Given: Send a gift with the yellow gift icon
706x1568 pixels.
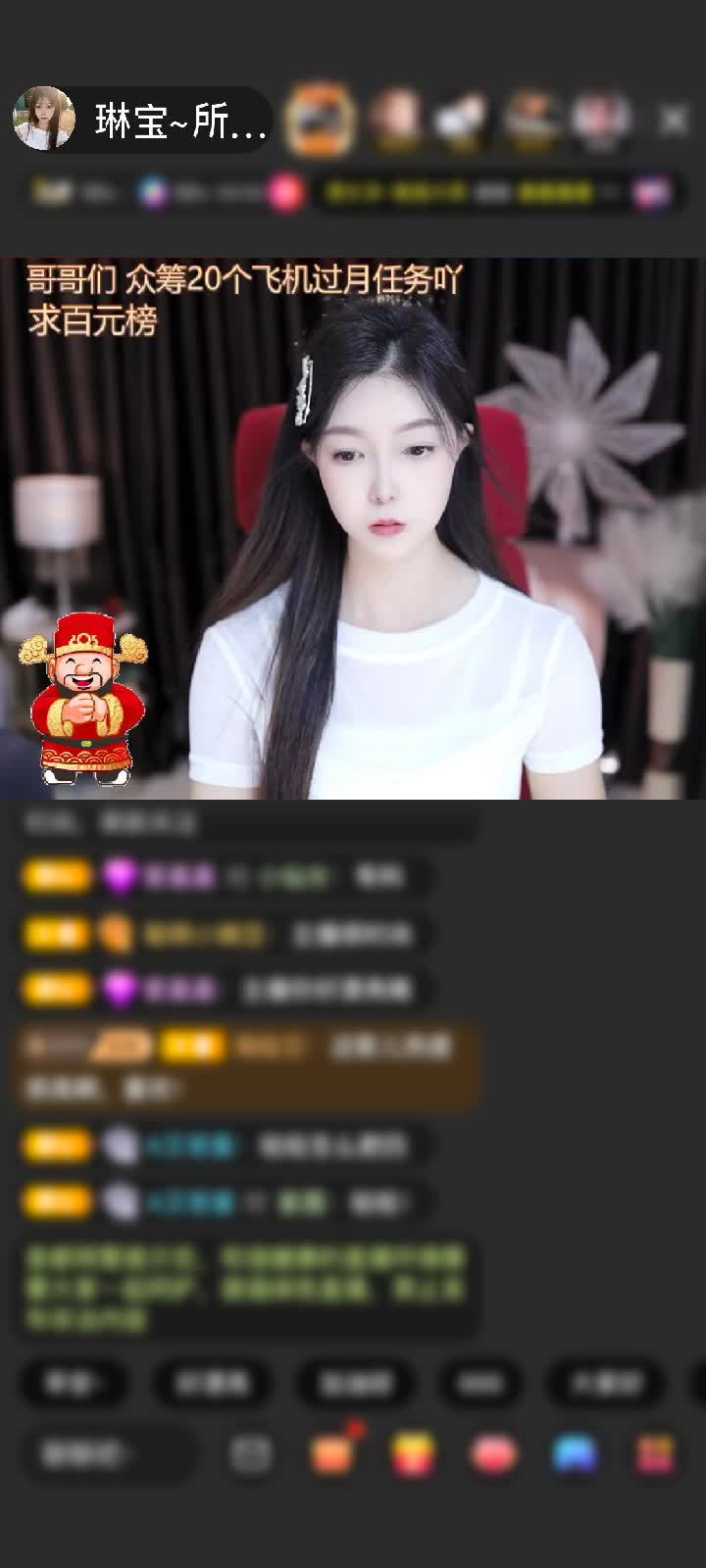Looking at the screenshot, I should click(x=413, y=1453).
